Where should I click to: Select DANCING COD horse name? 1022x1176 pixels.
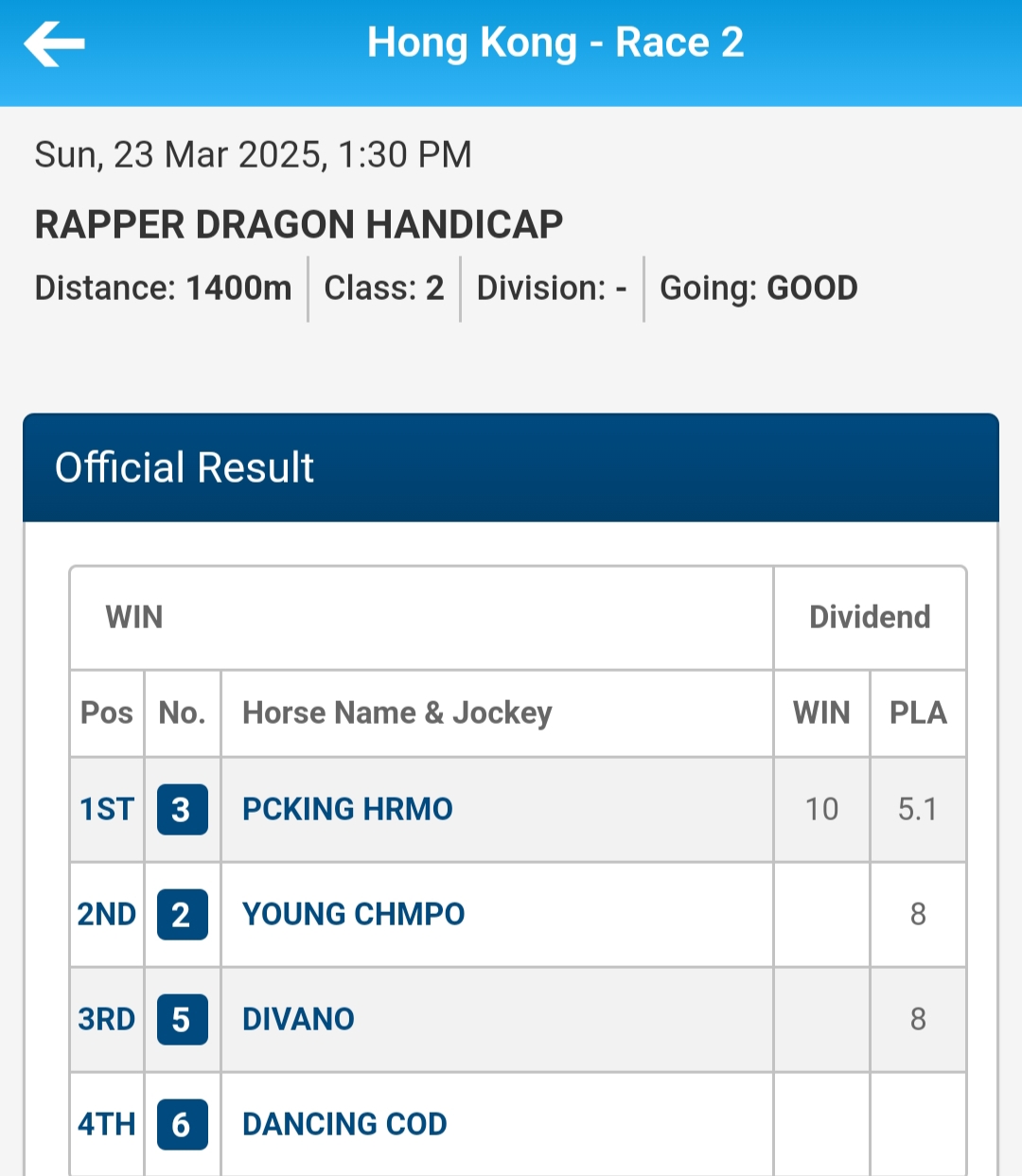(344, 1124)
